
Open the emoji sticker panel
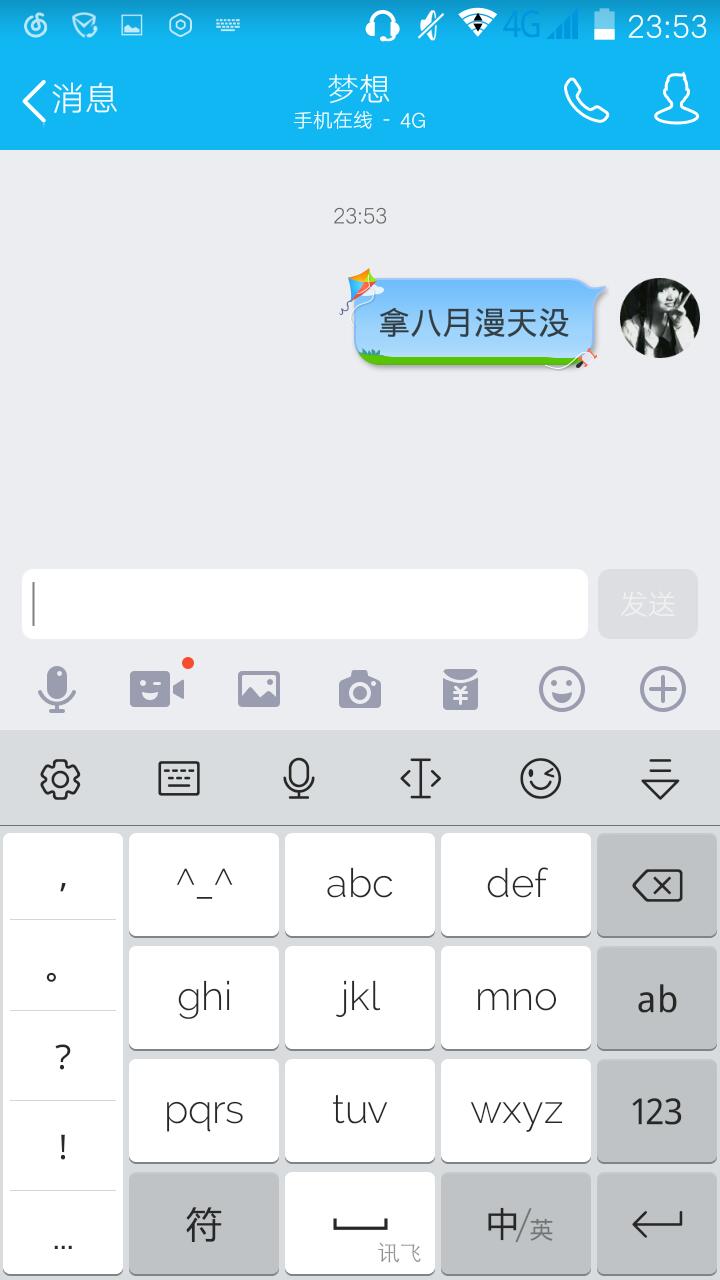562,689
